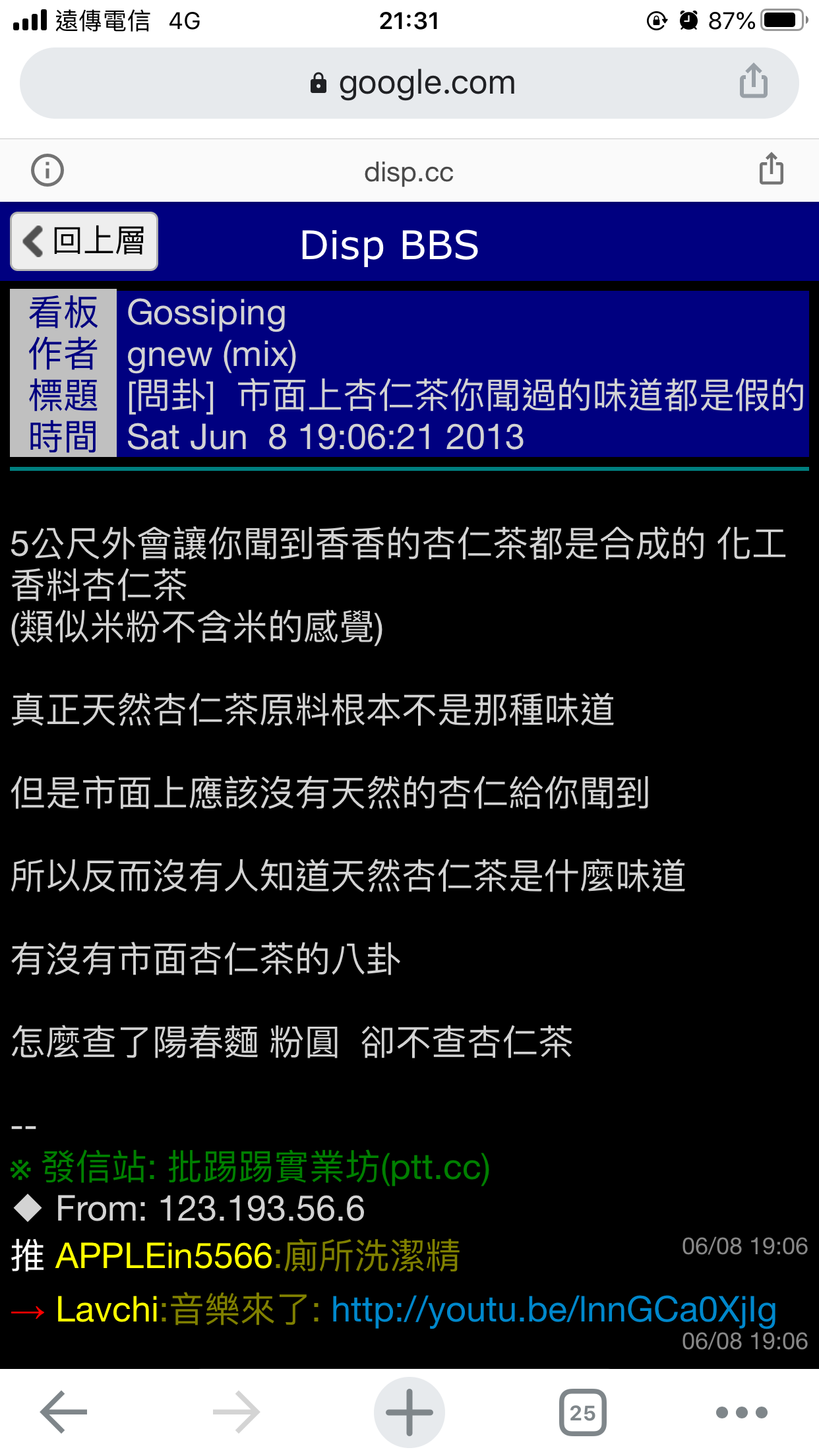The height and width of the screenshot is (1456, 819).
Task: Go forward in browser history
Action: [x=236, y=1412]
